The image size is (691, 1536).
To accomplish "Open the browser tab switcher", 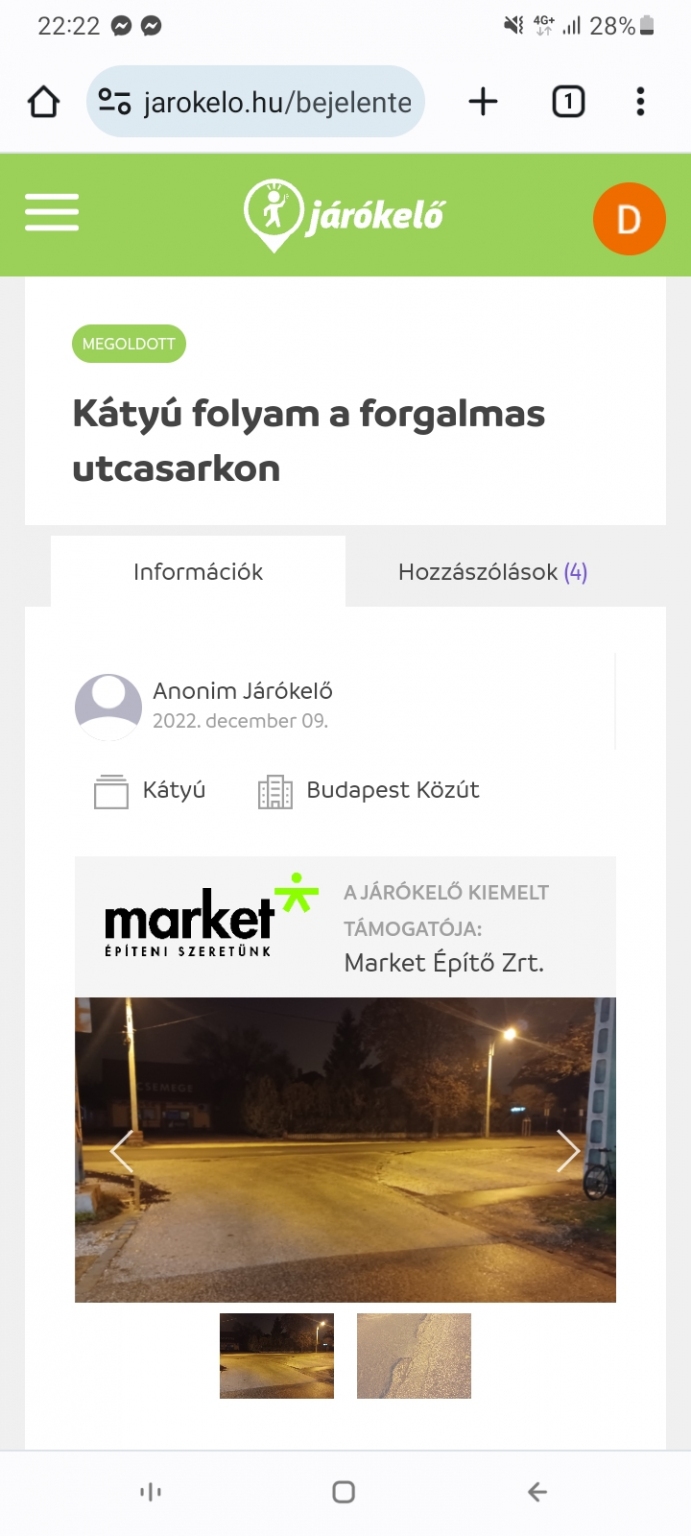I will tap(568, 102).
